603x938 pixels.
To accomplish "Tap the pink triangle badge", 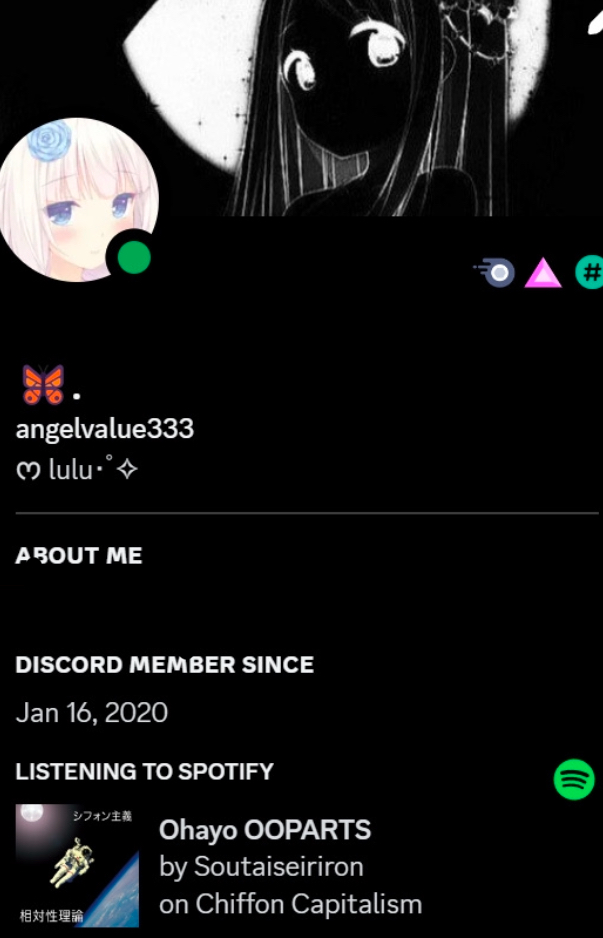I will [x=543, y=272].
